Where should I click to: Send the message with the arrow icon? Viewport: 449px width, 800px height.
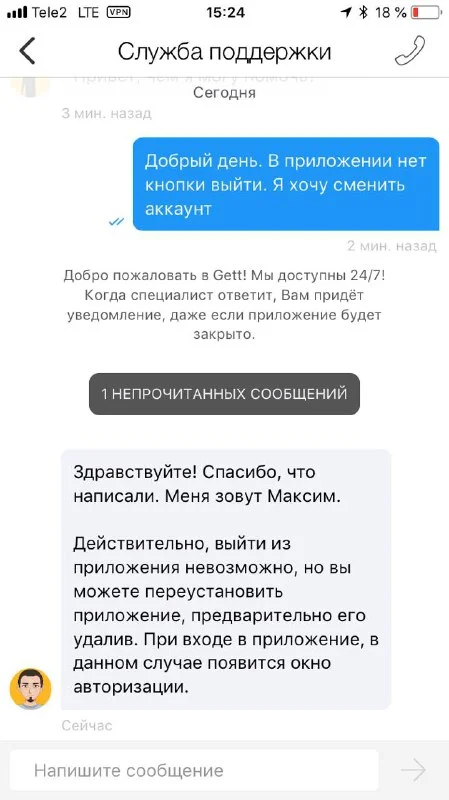pyautogui.click(x=413, y=770)
